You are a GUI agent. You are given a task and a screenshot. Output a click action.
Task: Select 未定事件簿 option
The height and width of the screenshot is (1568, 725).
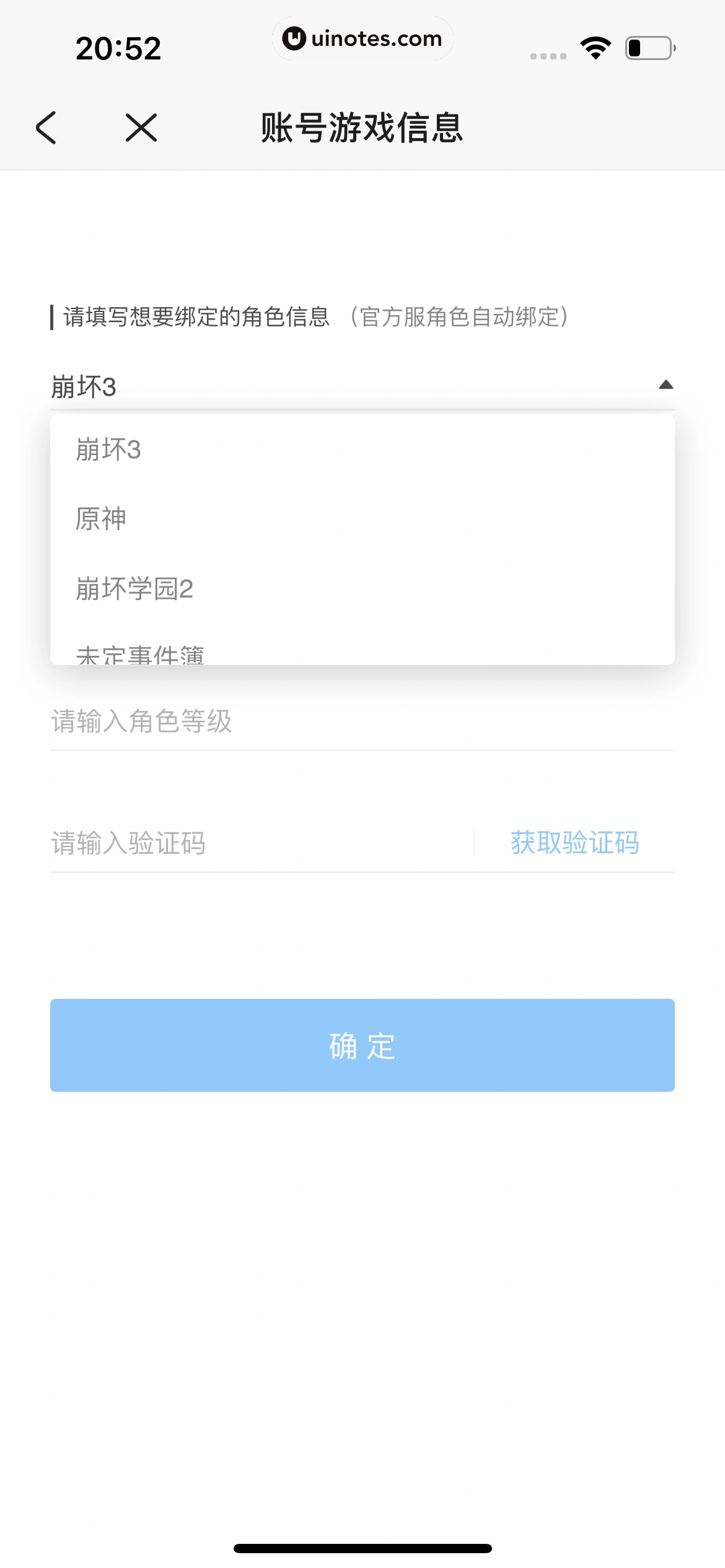(x=140, y=654)
